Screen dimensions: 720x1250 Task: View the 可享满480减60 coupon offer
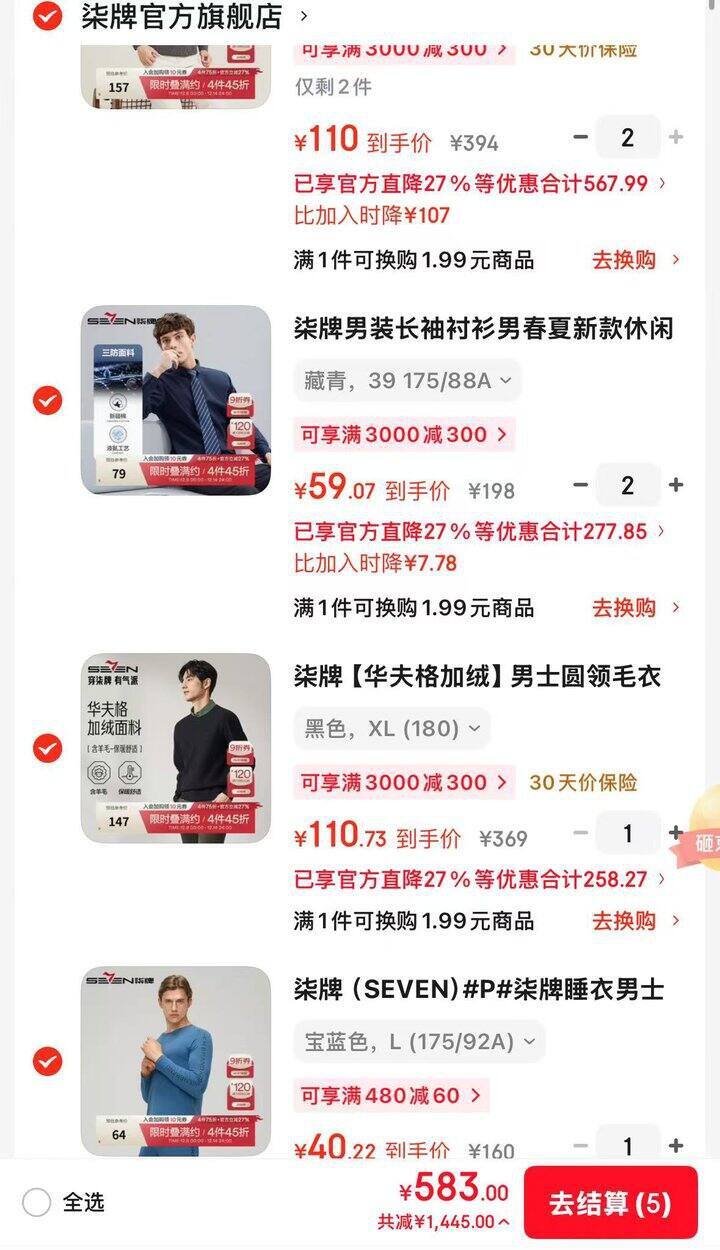[391, 1095]
